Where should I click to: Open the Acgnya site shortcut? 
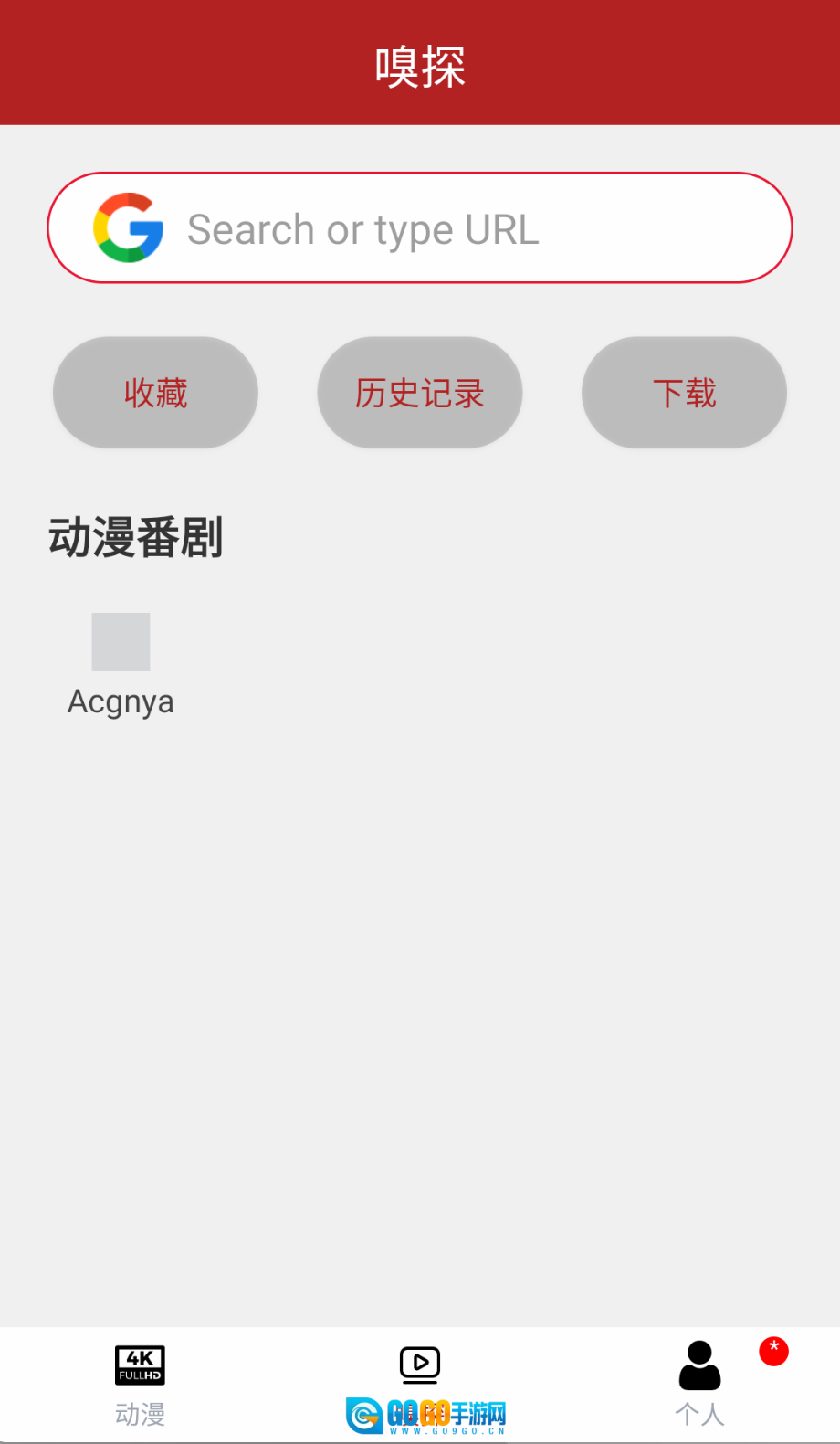pos(121,664)
